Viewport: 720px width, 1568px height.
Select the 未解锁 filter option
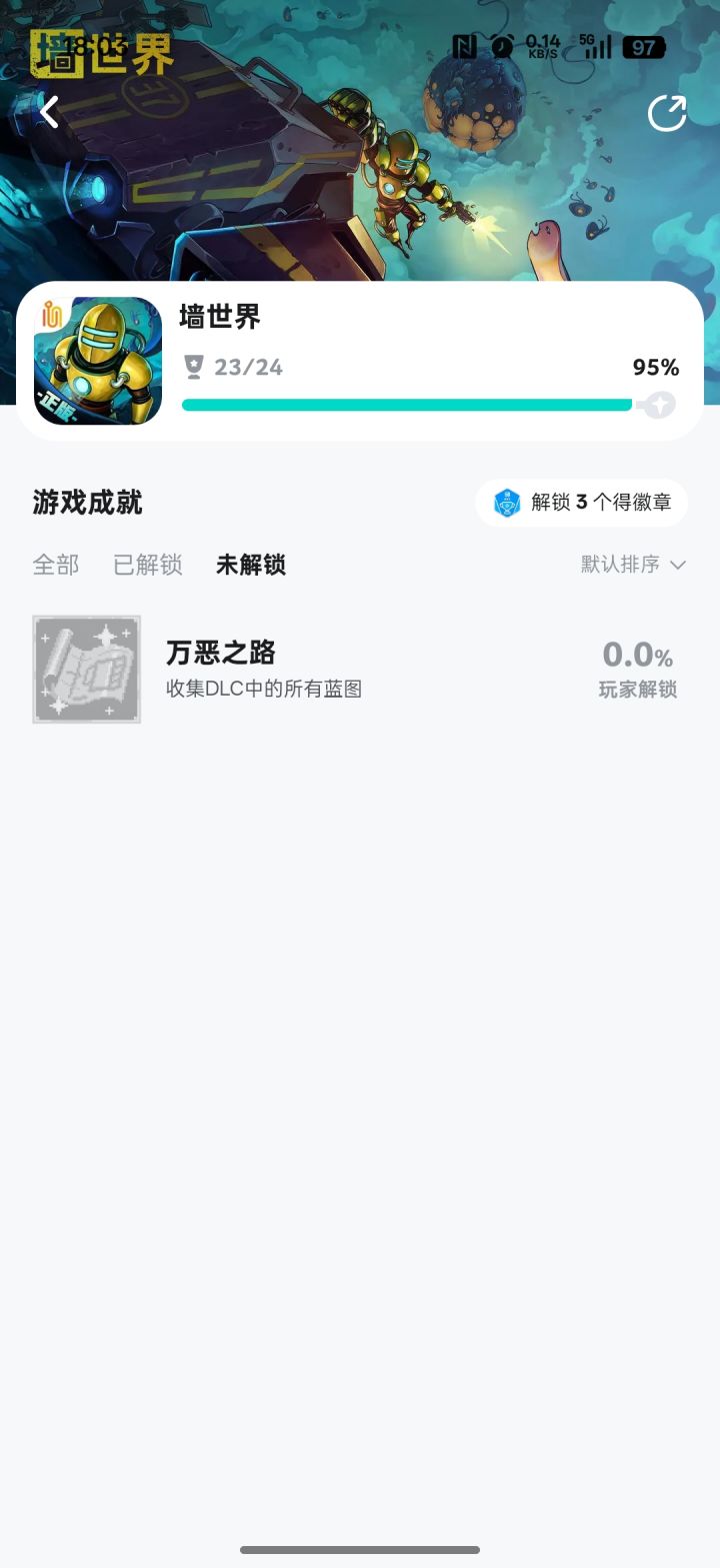click(251, 565)
